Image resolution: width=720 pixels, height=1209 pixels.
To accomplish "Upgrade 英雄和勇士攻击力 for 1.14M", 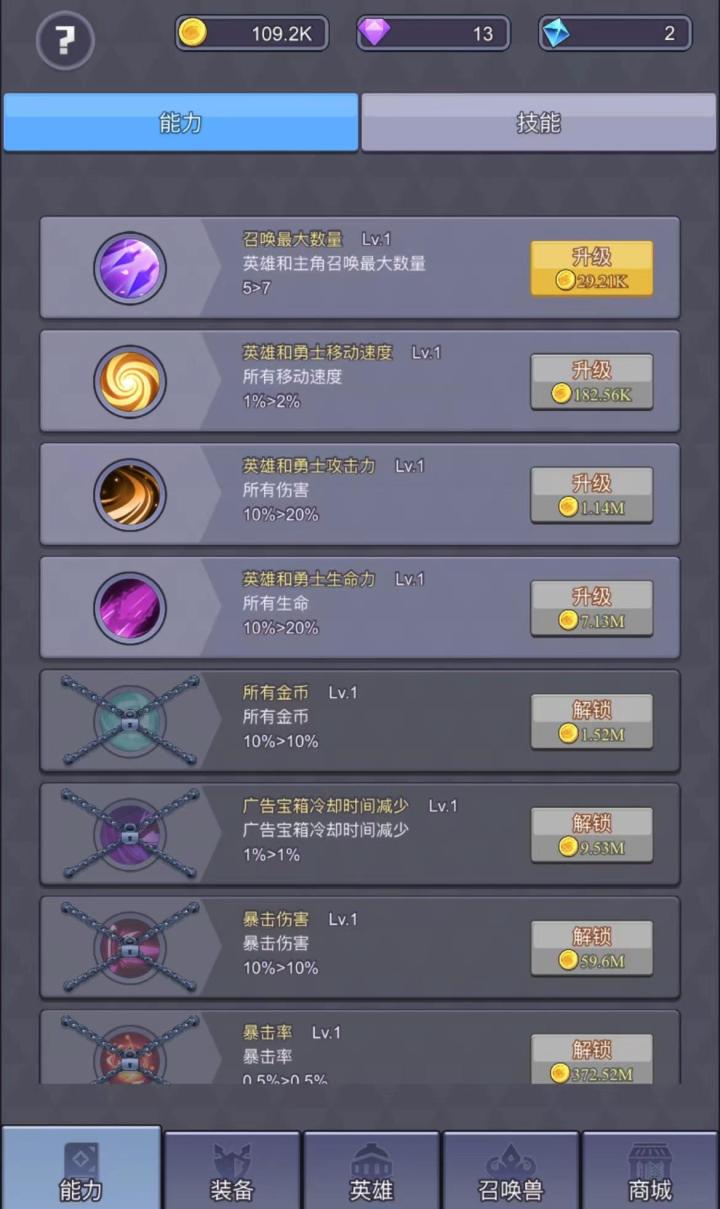I will click(x=592, y=495).
